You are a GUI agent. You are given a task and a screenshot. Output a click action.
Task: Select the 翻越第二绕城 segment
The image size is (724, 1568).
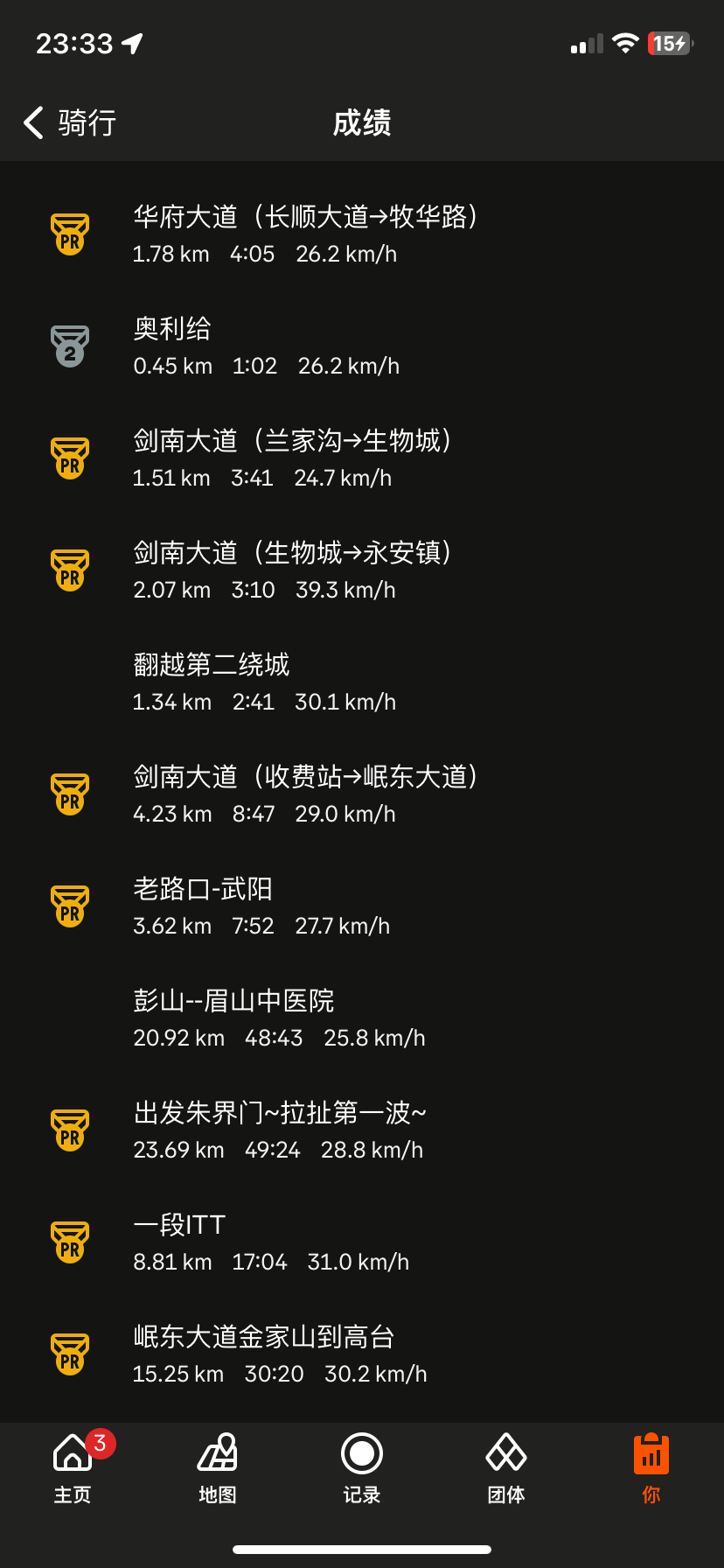click(x=362, y=682)
